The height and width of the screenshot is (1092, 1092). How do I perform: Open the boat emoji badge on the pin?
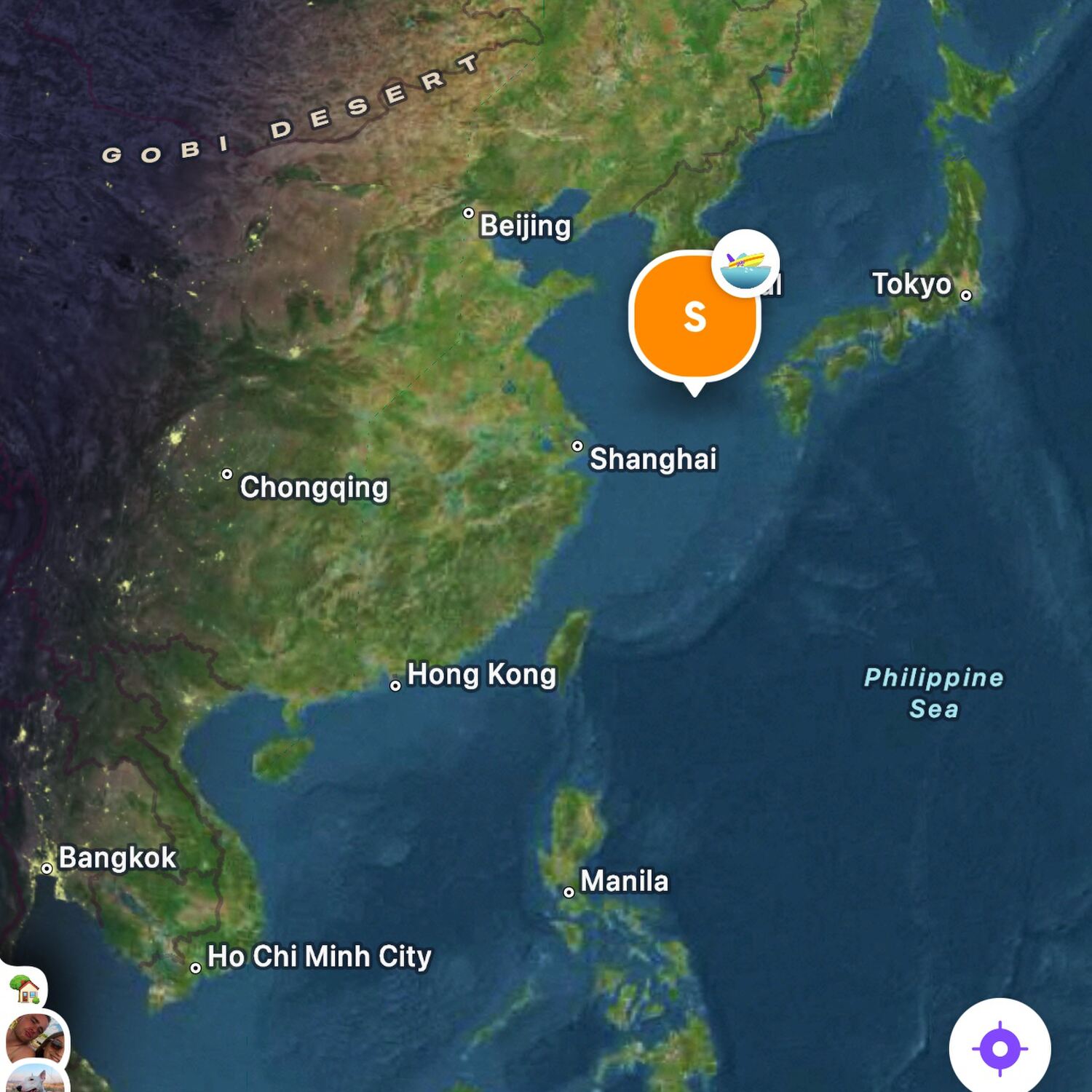pos(745,264)
